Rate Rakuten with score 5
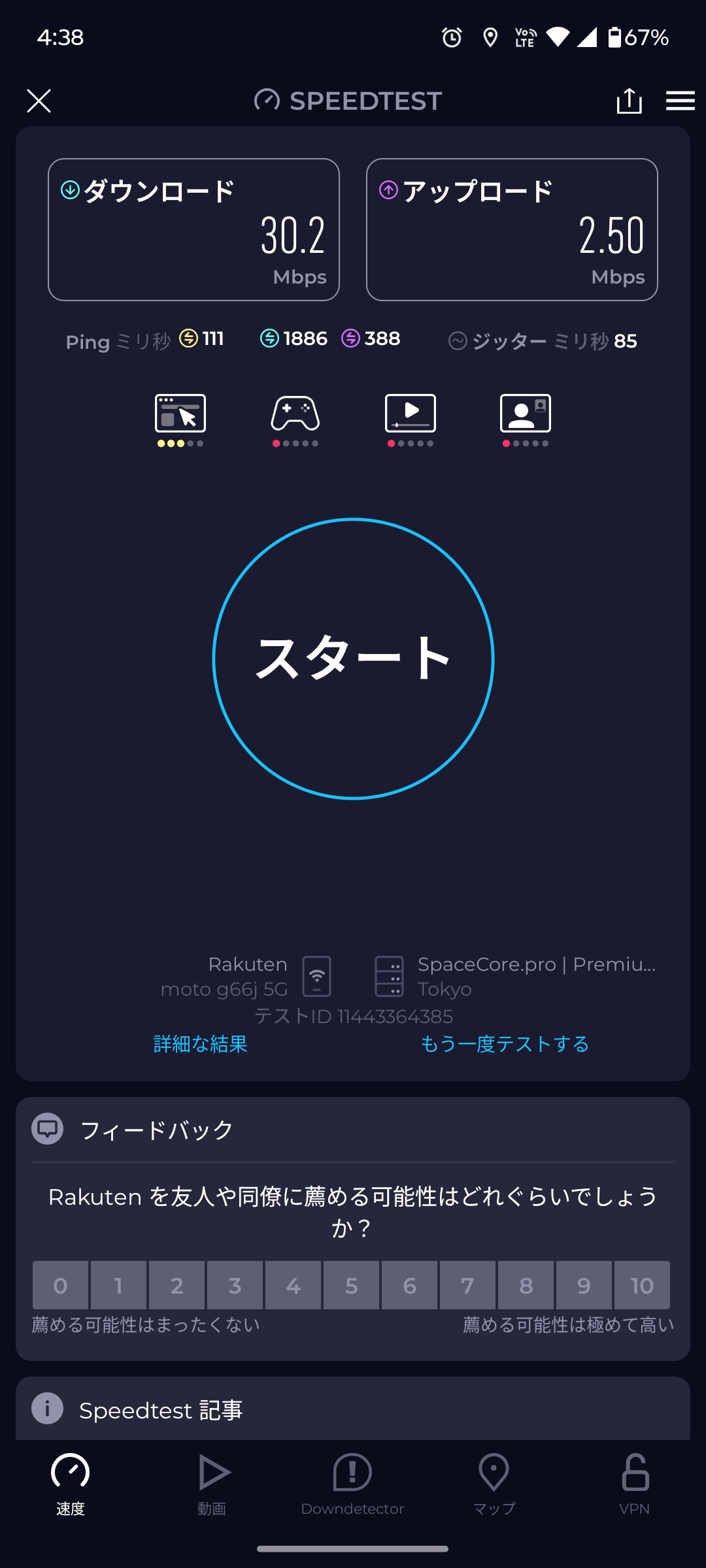The image size is (706, 1568). point(352,1285)
